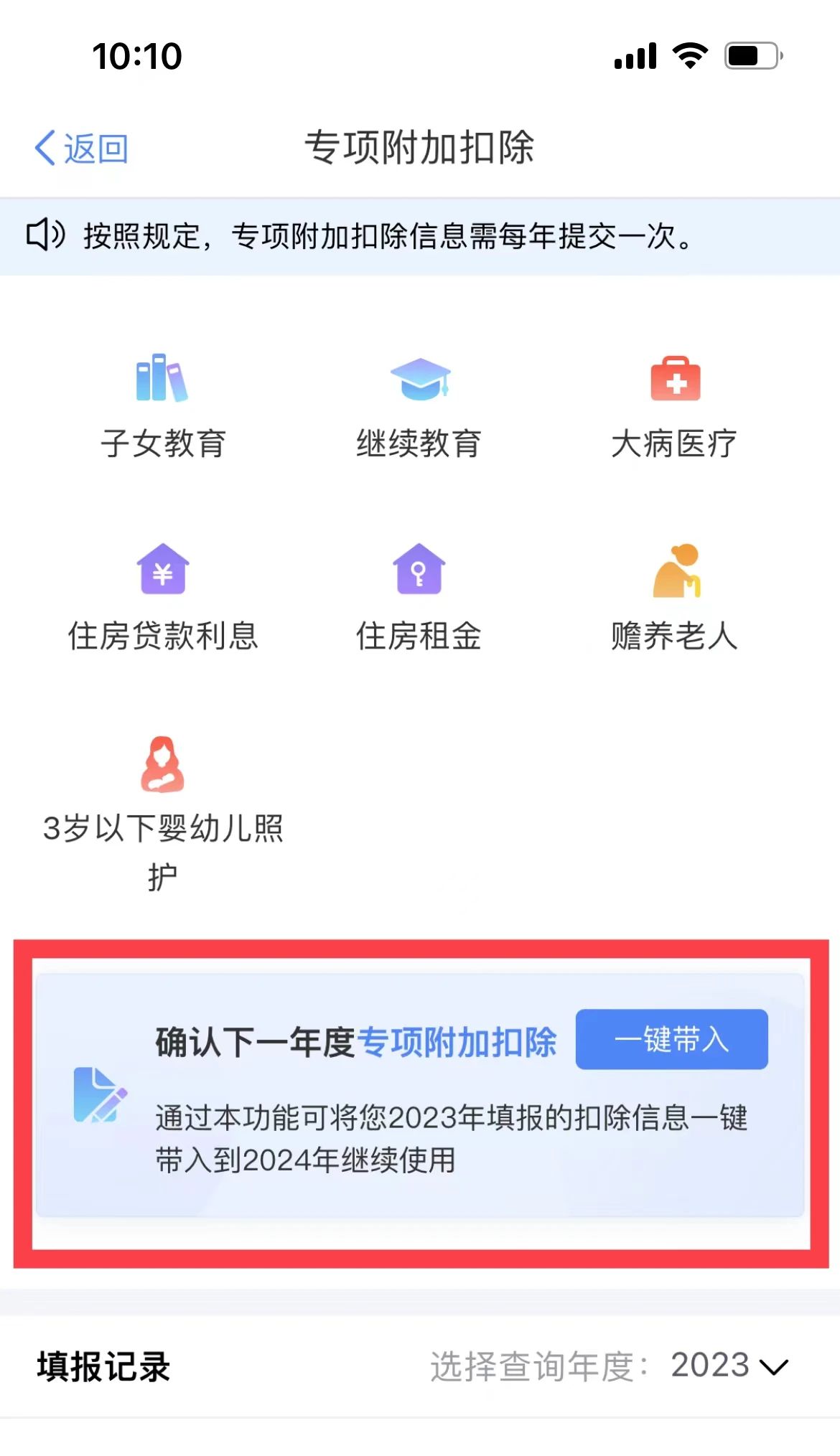Tap the 一键带入 button
This screenshot has height=1456, width=840.
pos(671,1039)
